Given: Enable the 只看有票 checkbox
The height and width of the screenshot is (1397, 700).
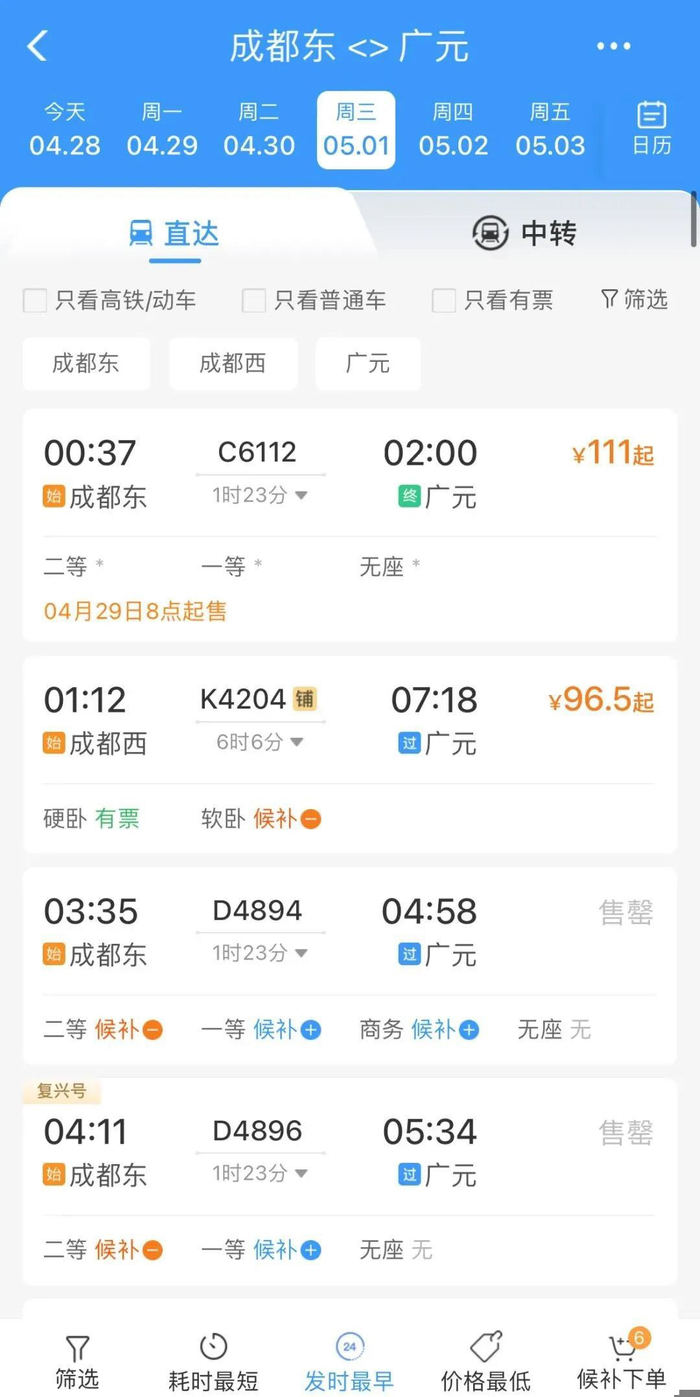Looking at the screenshot, I should pos(444,300).
